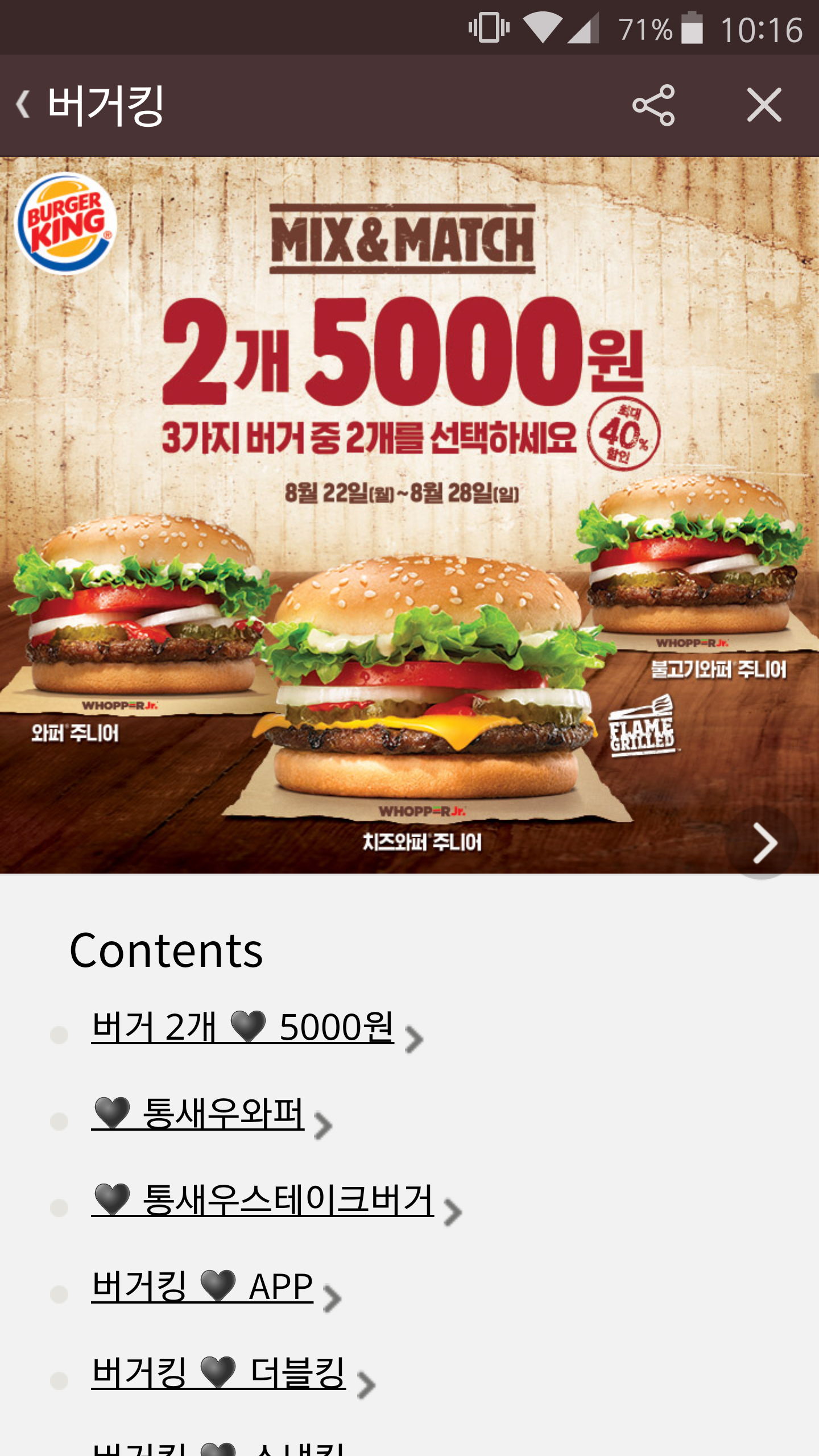This screenshot has height=1456, width=819.
Task: Select the 버거킹 더블킹 link
Action: point(218,1373)
